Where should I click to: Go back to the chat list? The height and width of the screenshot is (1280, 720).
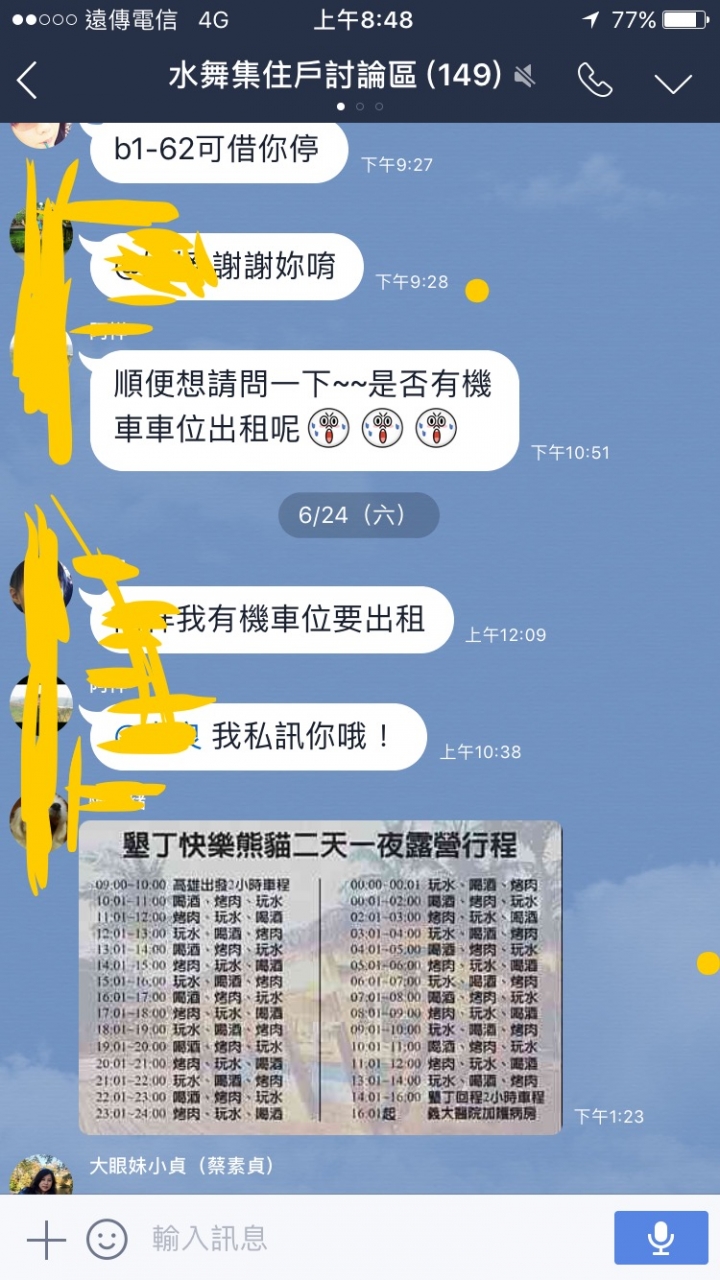(28, 80)
